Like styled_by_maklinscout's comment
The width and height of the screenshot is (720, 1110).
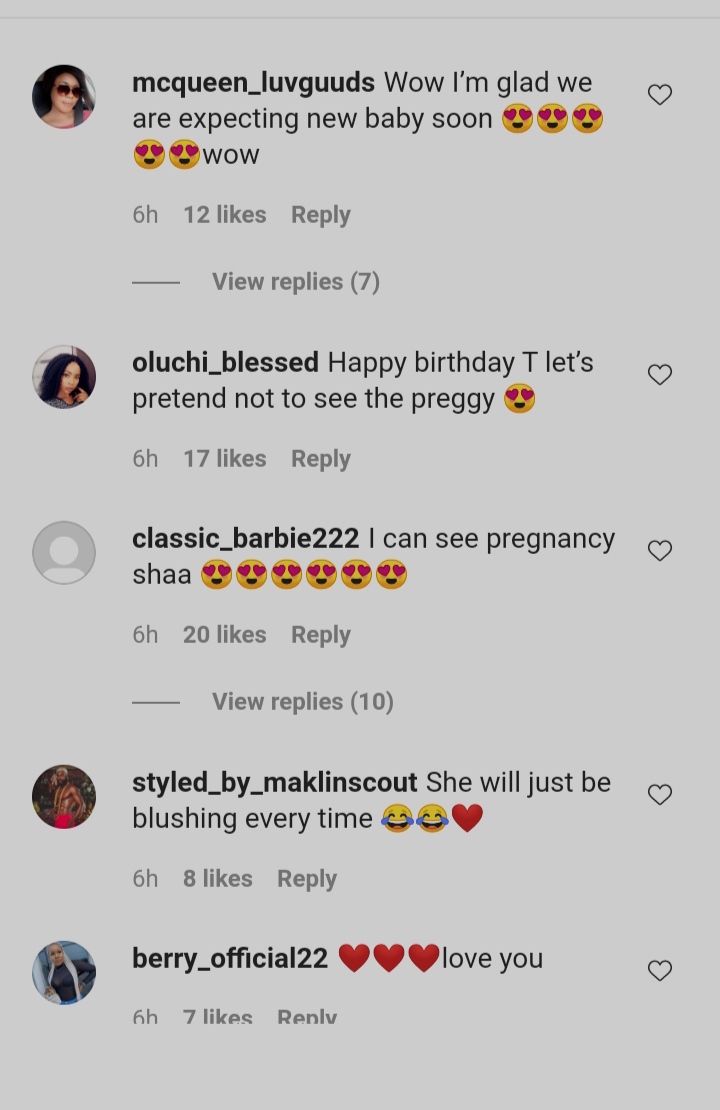pos(660,795)
